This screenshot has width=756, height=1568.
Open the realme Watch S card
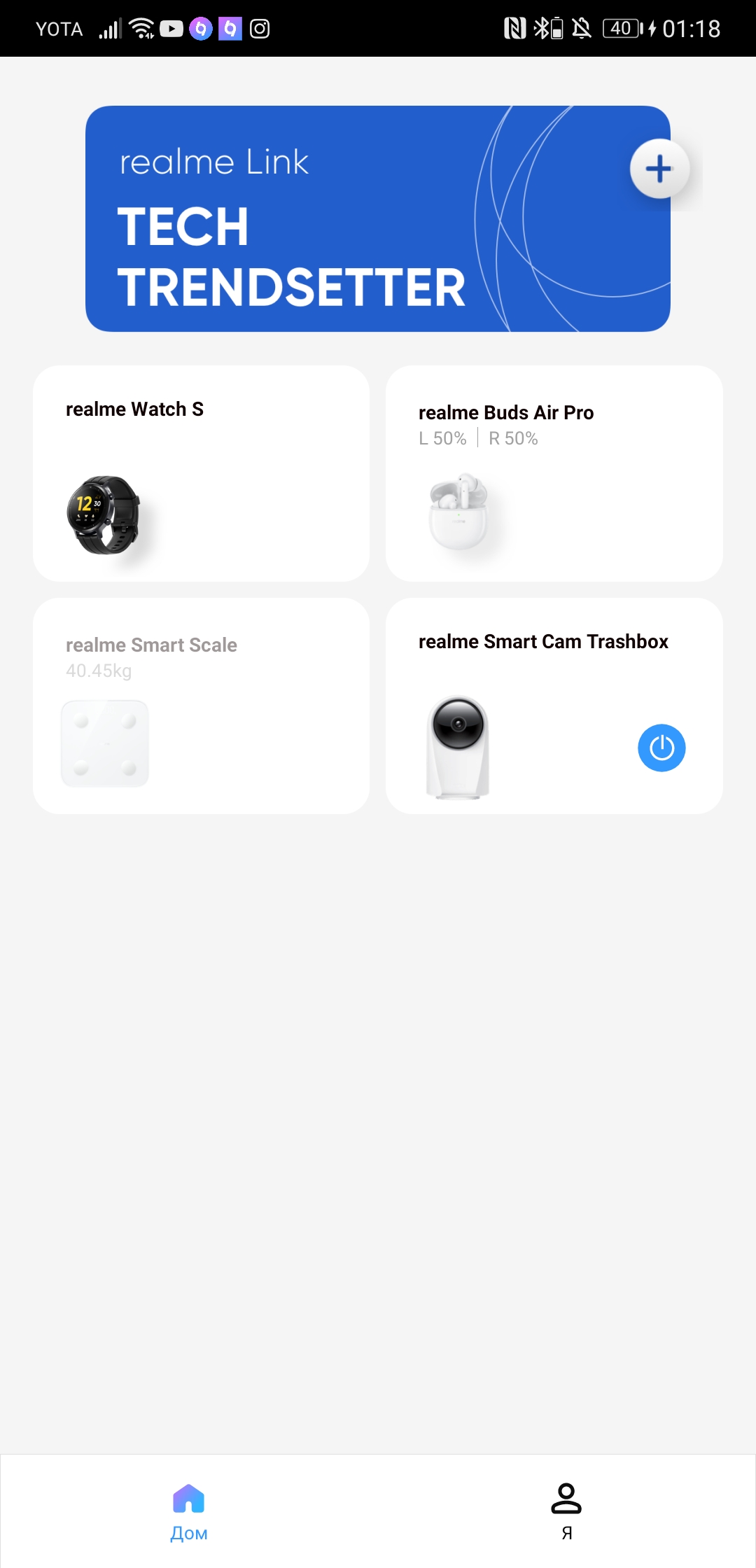[201, 473]
